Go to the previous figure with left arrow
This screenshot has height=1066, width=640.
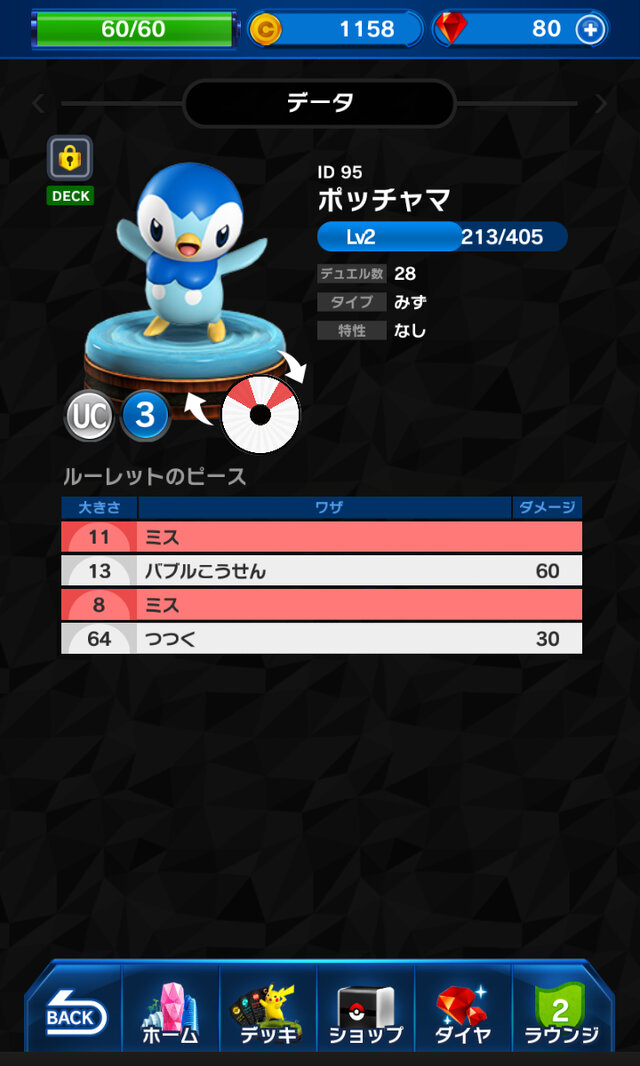[x=38, y=103]
